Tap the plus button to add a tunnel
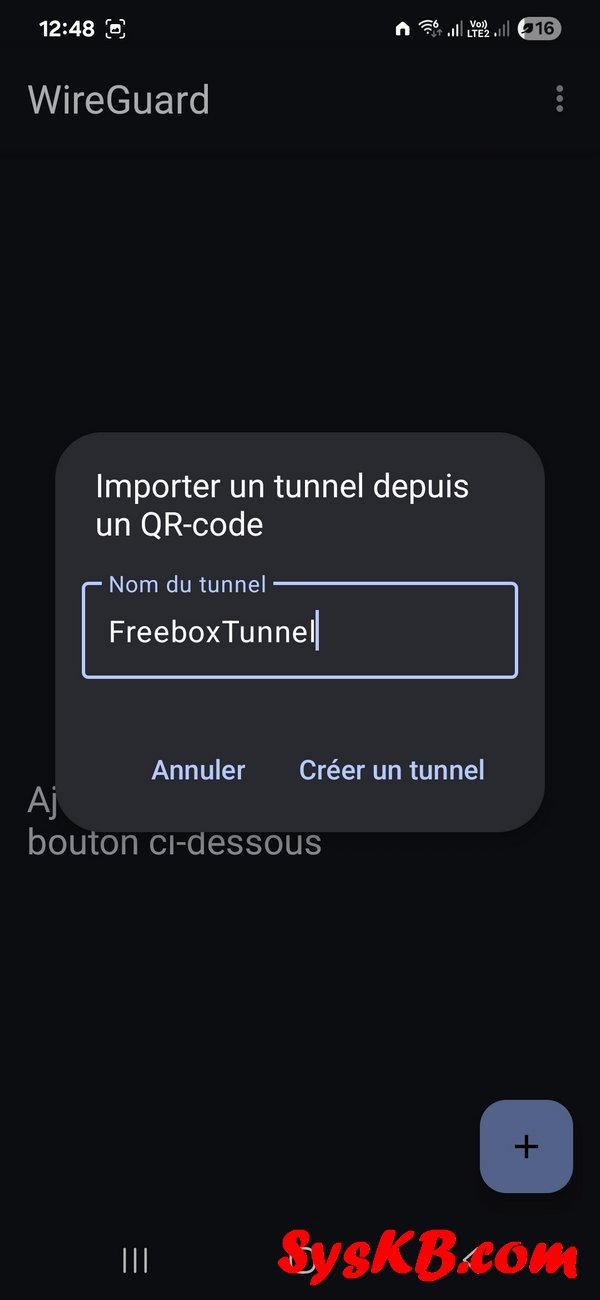The width and height of the screenshot is (600, 1300). tap(526, 1146)
